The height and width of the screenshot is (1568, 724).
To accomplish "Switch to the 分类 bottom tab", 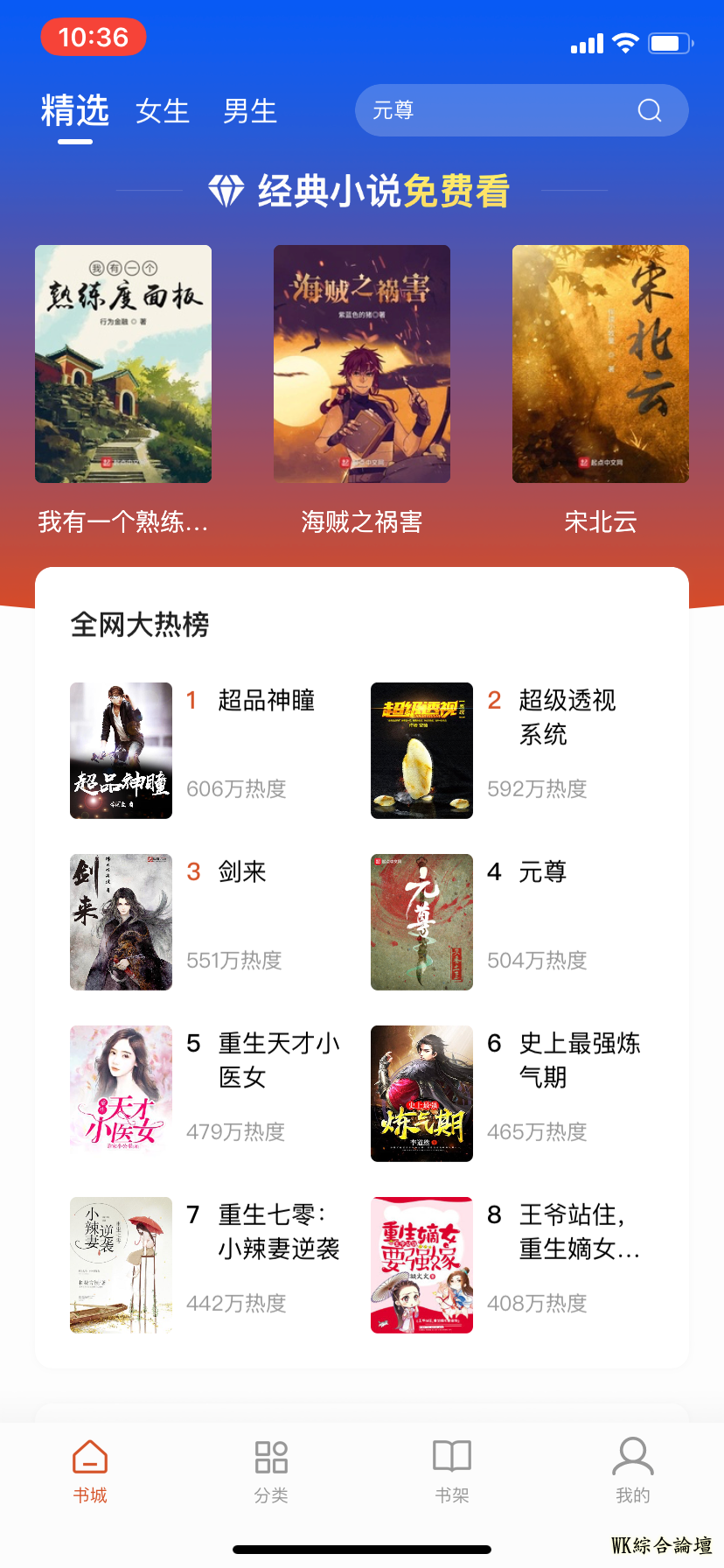I will [271, 1472].
